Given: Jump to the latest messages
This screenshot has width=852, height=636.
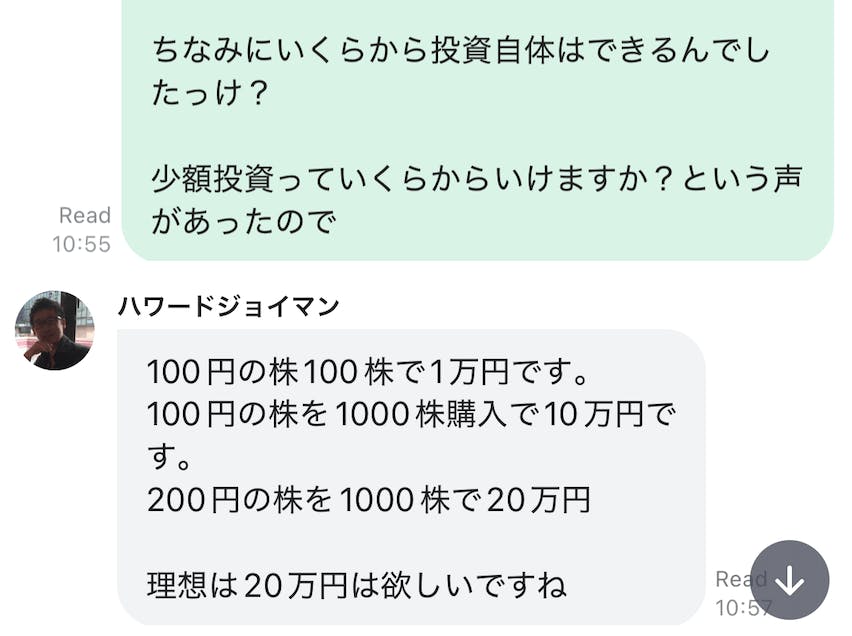Looking at the screenshot, I should coord(789,581).
